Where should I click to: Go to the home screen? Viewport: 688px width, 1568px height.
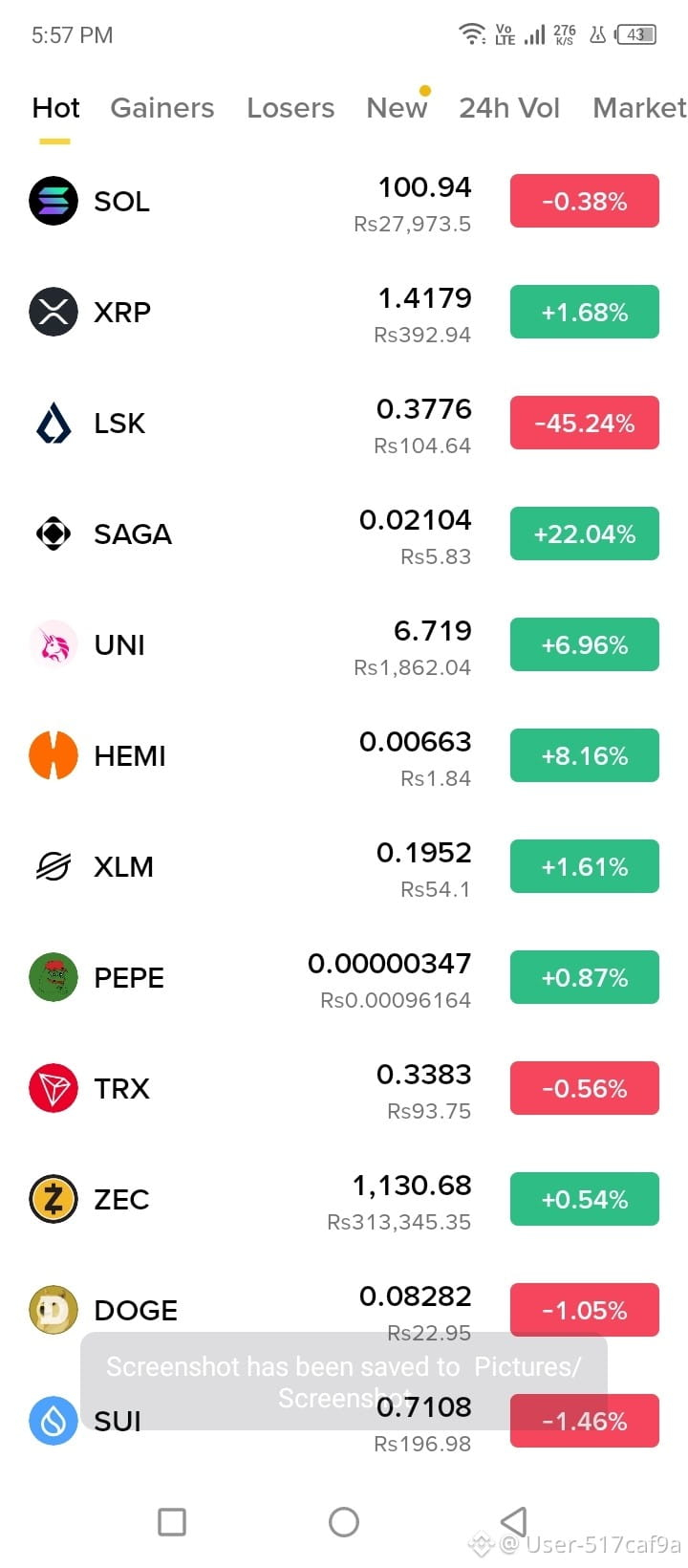[x=344, y=1522]
